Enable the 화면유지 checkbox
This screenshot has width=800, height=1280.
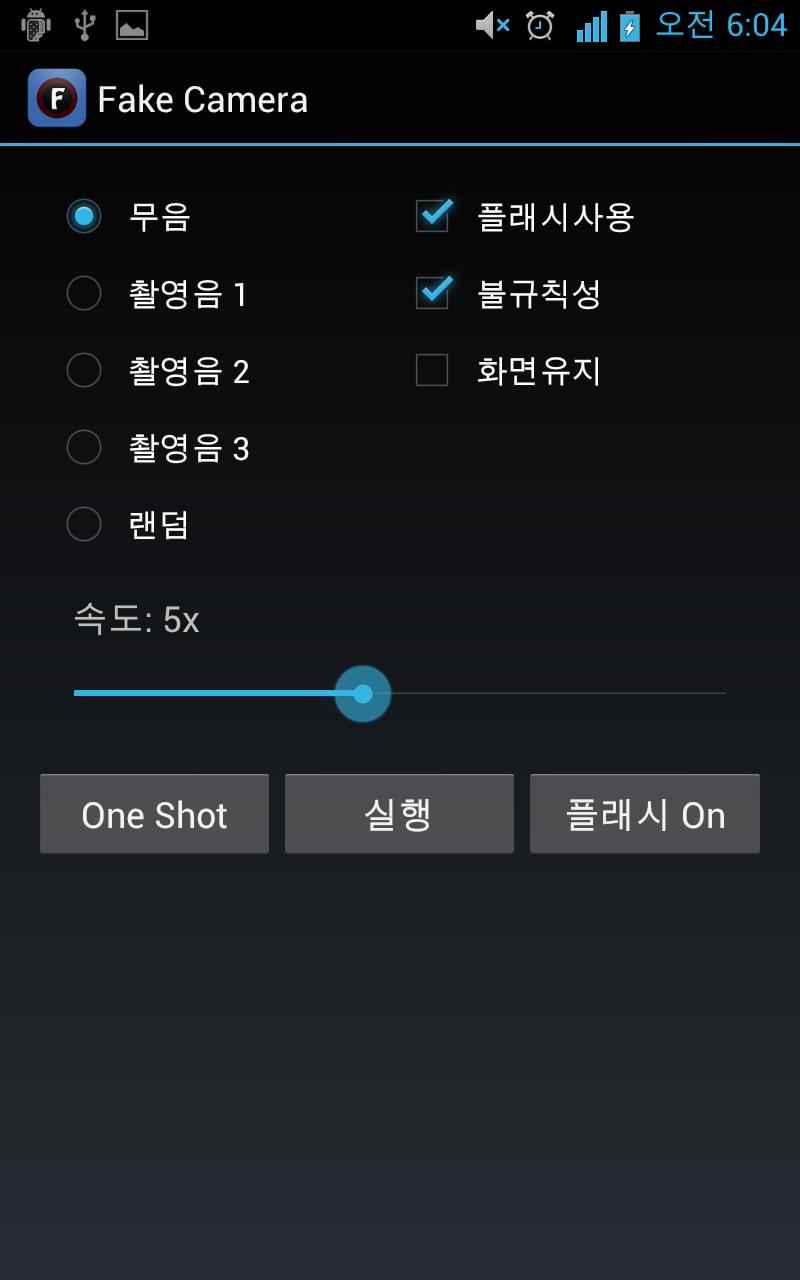(432, 371)
